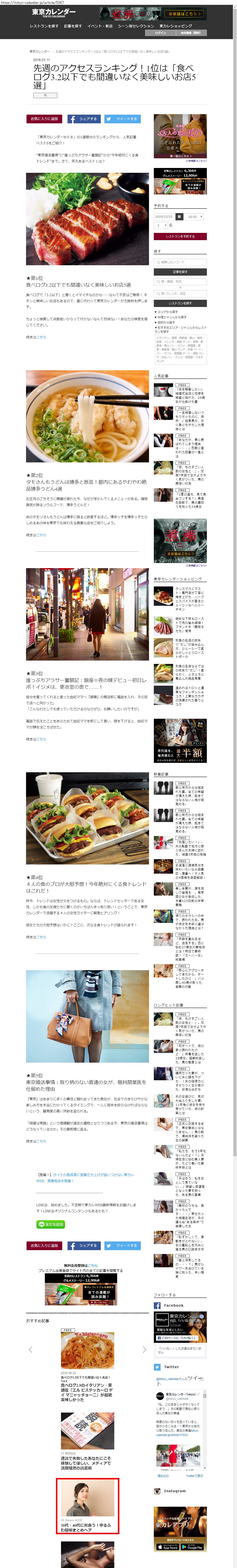Open the イベント・新店 navigation item
The height and width of the screenshot is (1568, 237).
coord(100,26)
